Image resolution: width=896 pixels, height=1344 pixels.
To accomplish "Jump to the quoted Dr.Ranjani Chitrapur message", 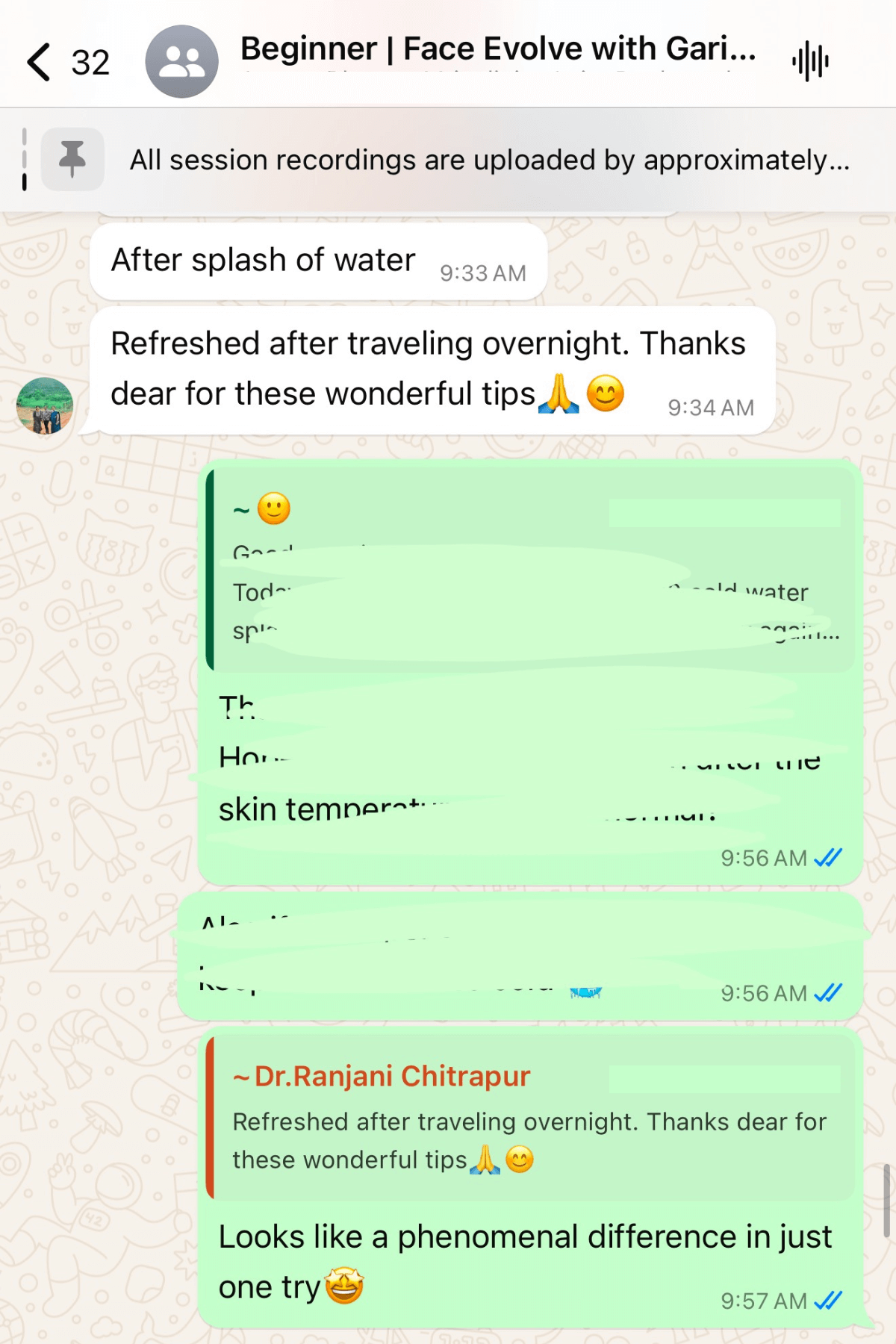I will point(530,1117).
